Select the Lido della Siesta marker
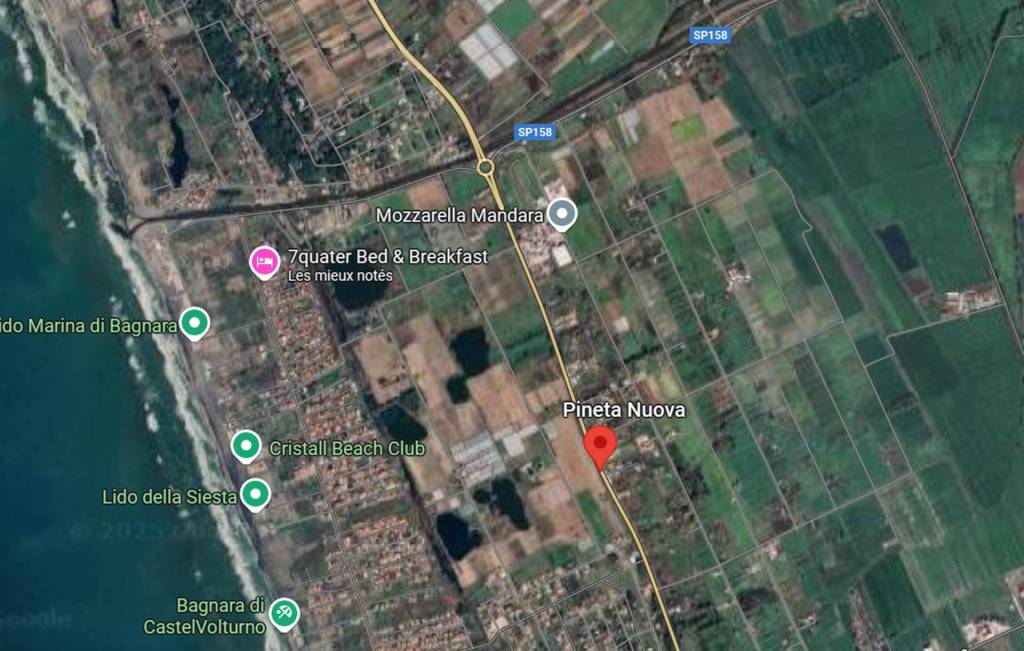The width and height of the screenshot is (1024, 651). (x=256, y=494)
